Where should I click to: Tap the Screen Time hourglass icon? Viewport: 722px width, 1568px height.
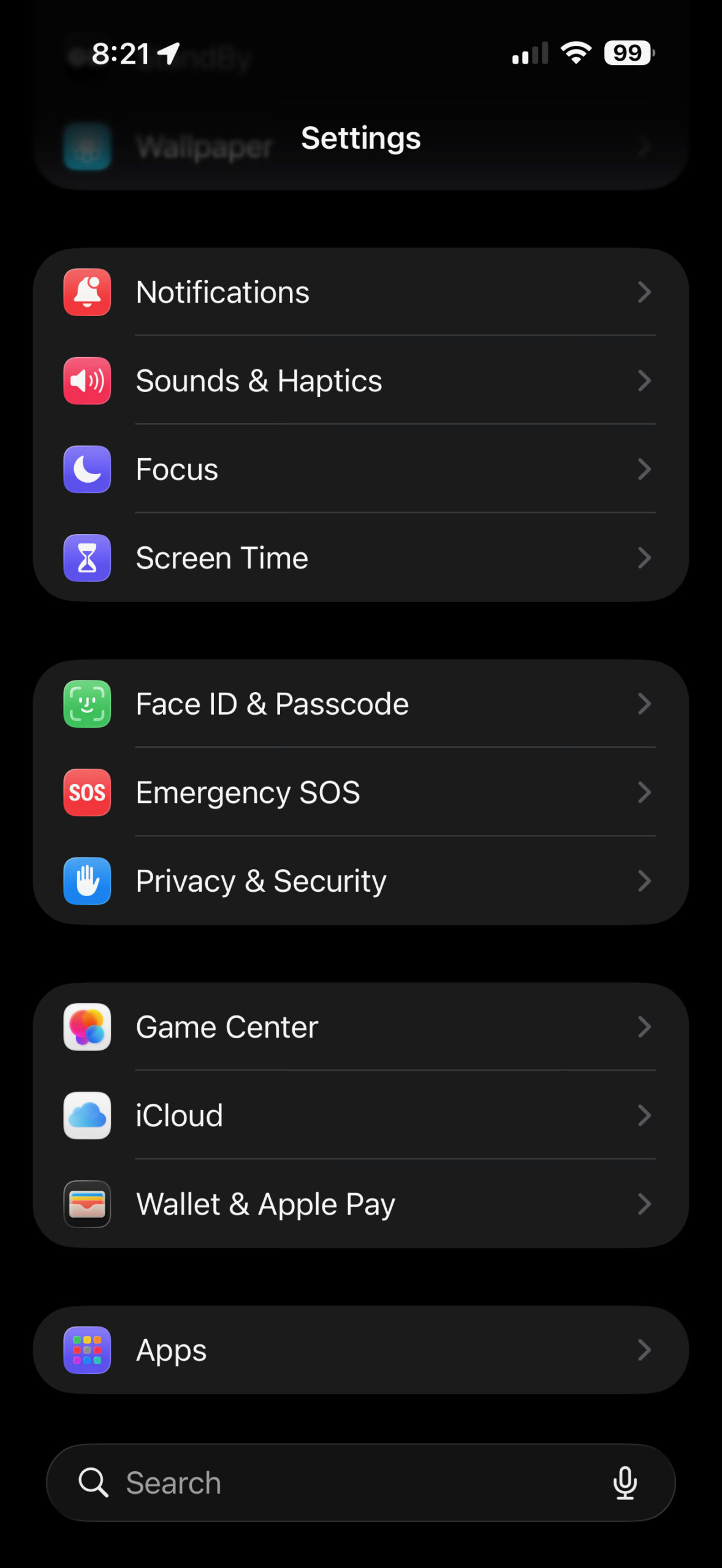86,558
